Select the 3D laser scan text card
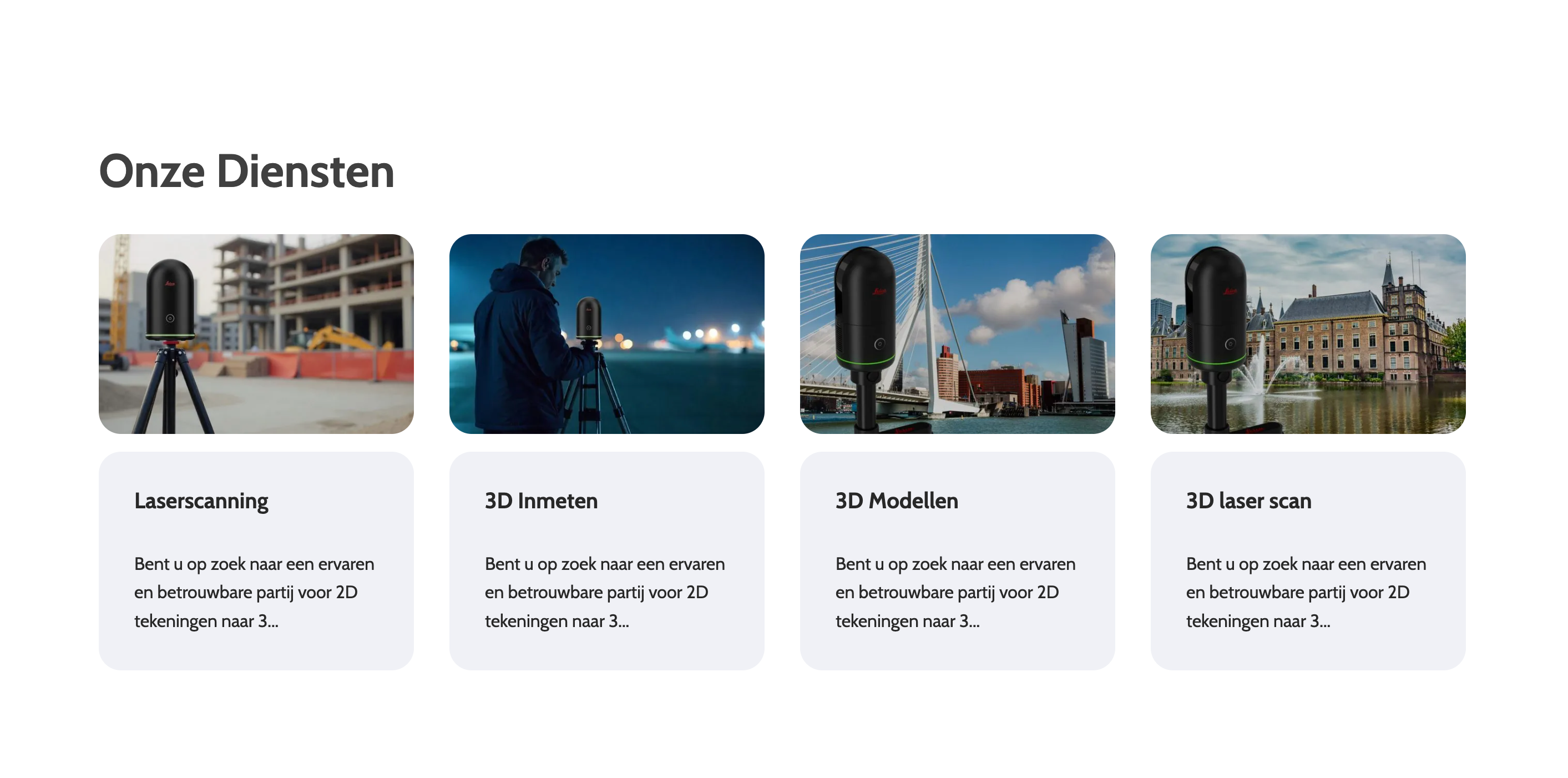 point(1307,560)
